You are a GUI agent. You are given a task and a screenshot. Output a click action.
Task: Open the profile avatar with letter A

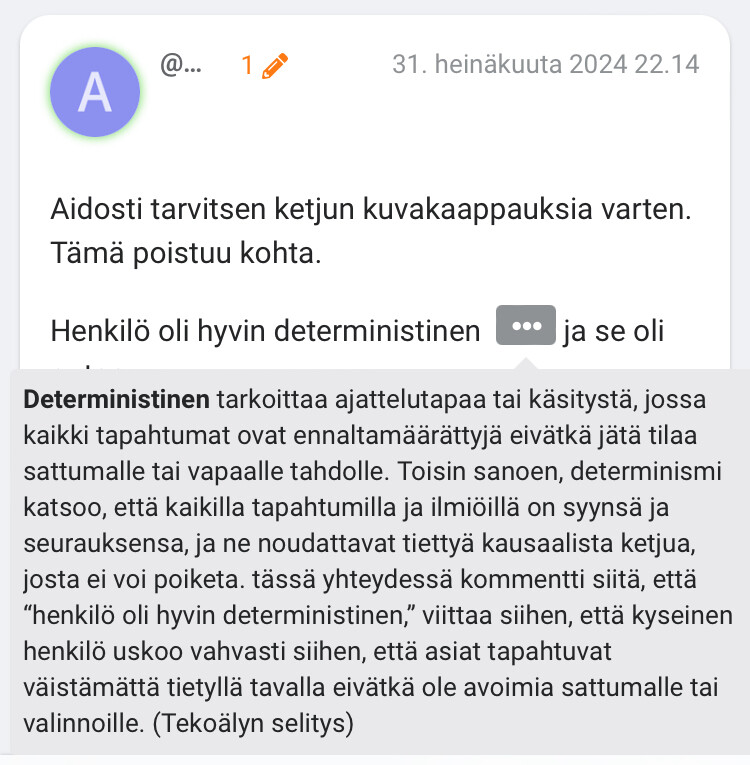point(94,92)
